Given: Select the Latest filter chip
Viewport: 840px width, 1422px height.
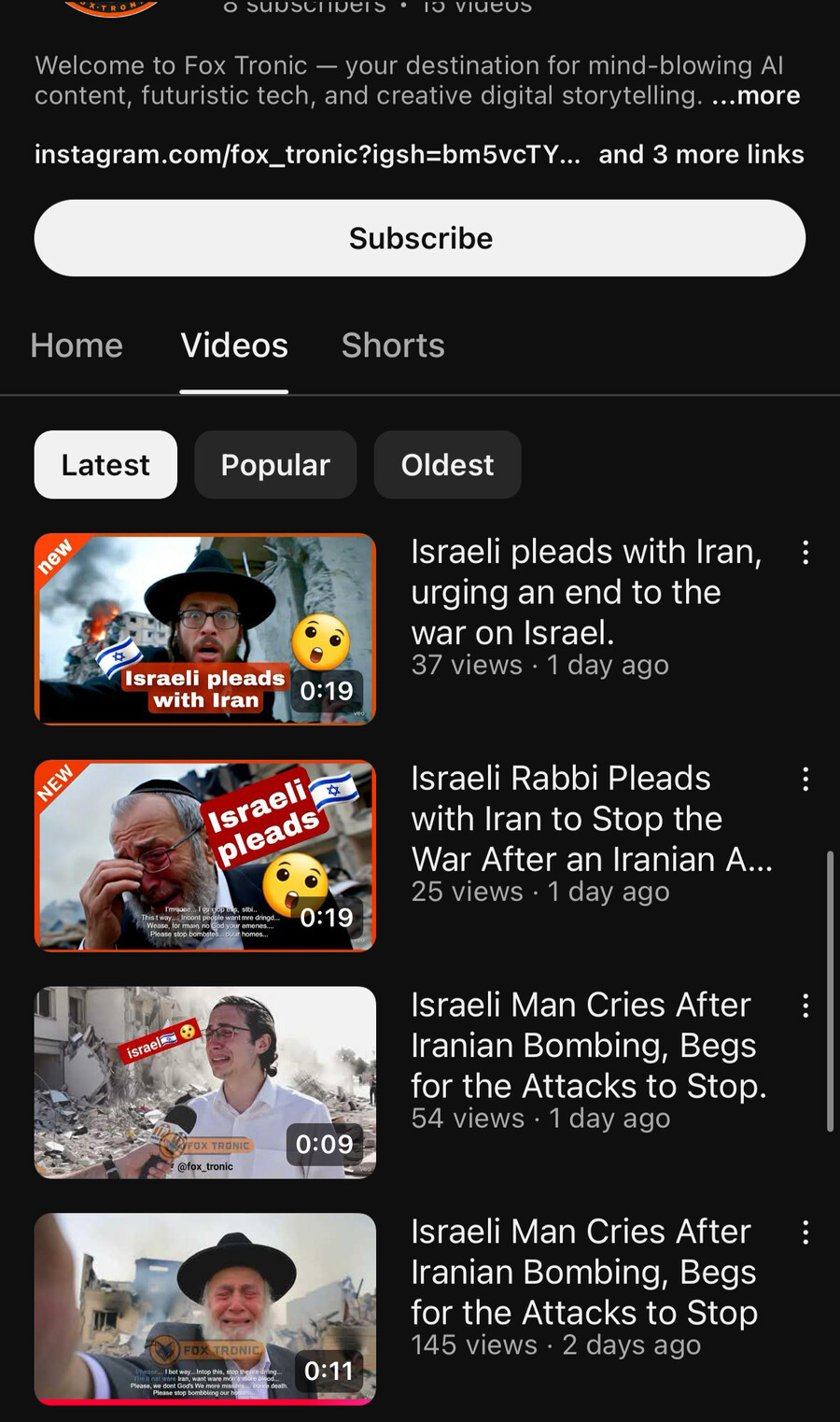Looking at the screenshot, I should point(105,465).
